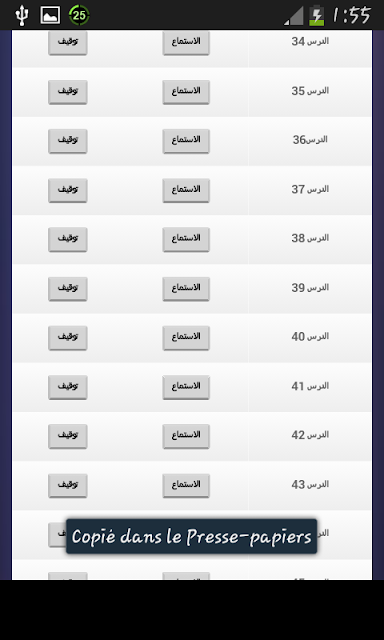The image size is (384, 640).
Task: Play lesson 34 with الاستماع button
Action: click(186, 42)
